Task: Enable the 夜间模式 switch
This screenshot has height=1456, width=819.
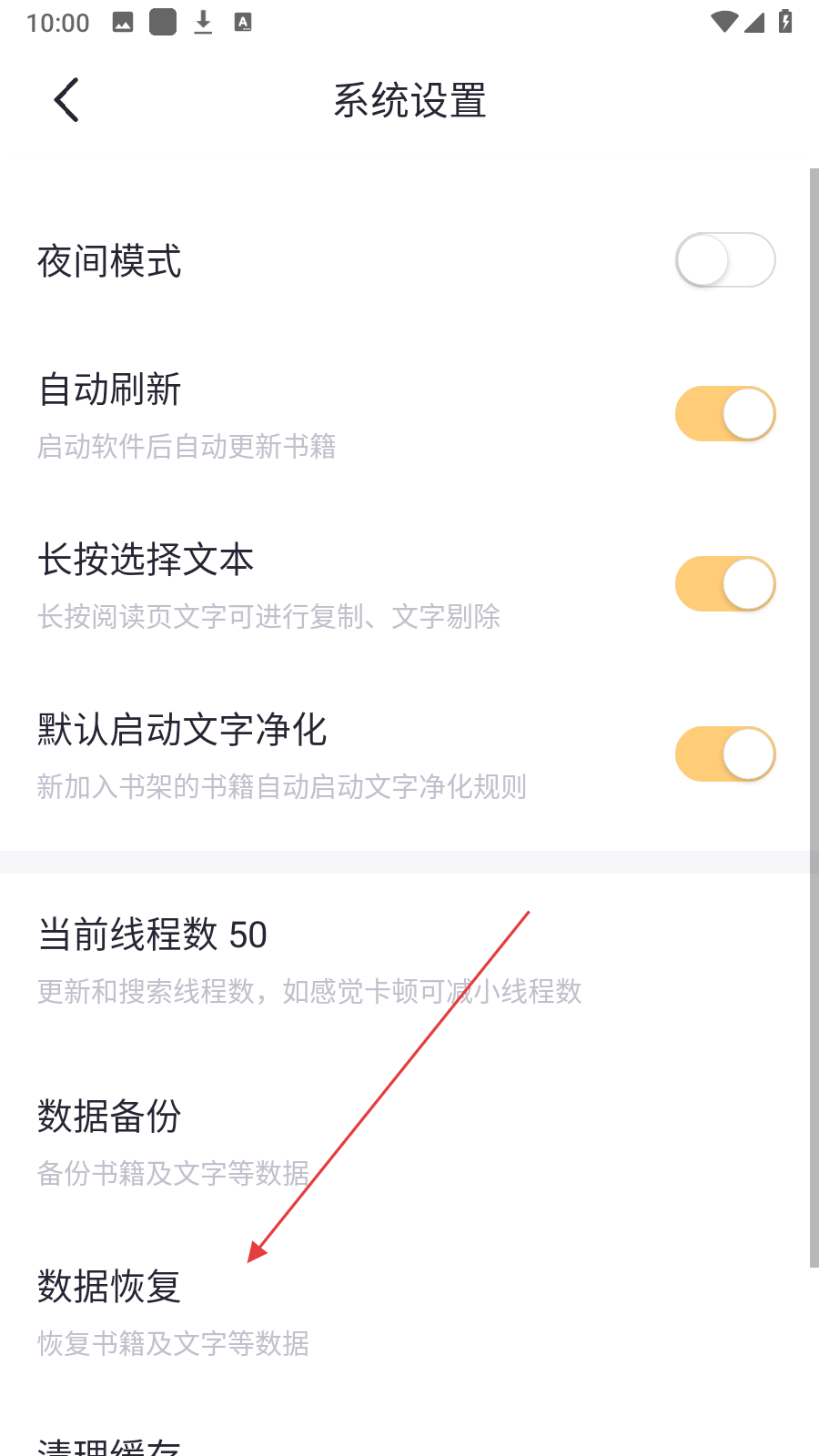Action: pos(724,260)
